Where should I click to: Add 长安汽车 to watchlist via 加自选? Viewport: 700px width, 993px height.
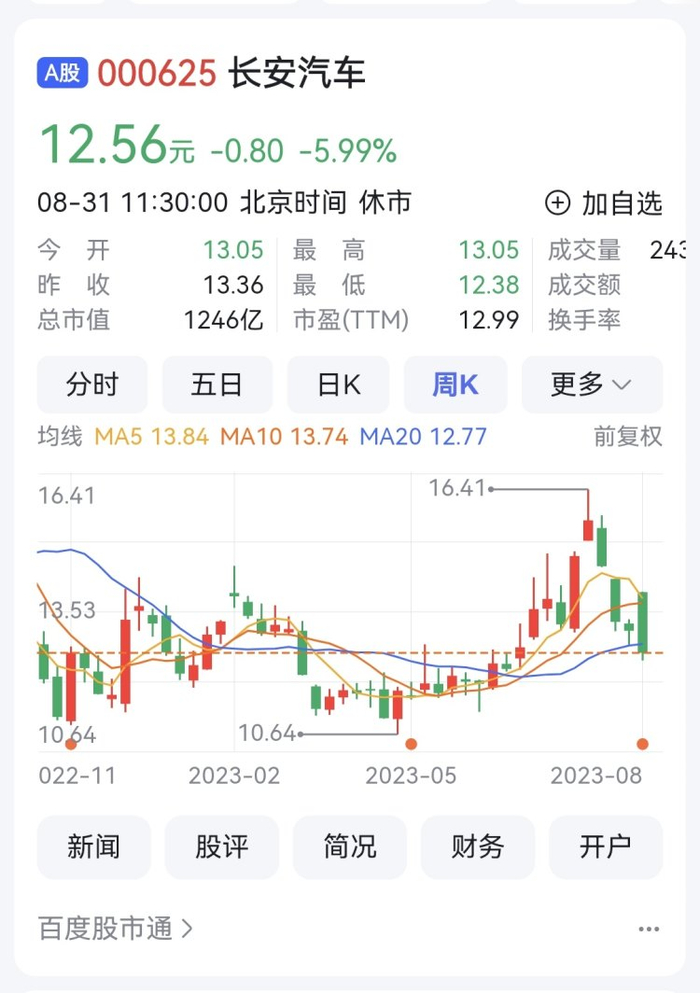click(604, 203)
